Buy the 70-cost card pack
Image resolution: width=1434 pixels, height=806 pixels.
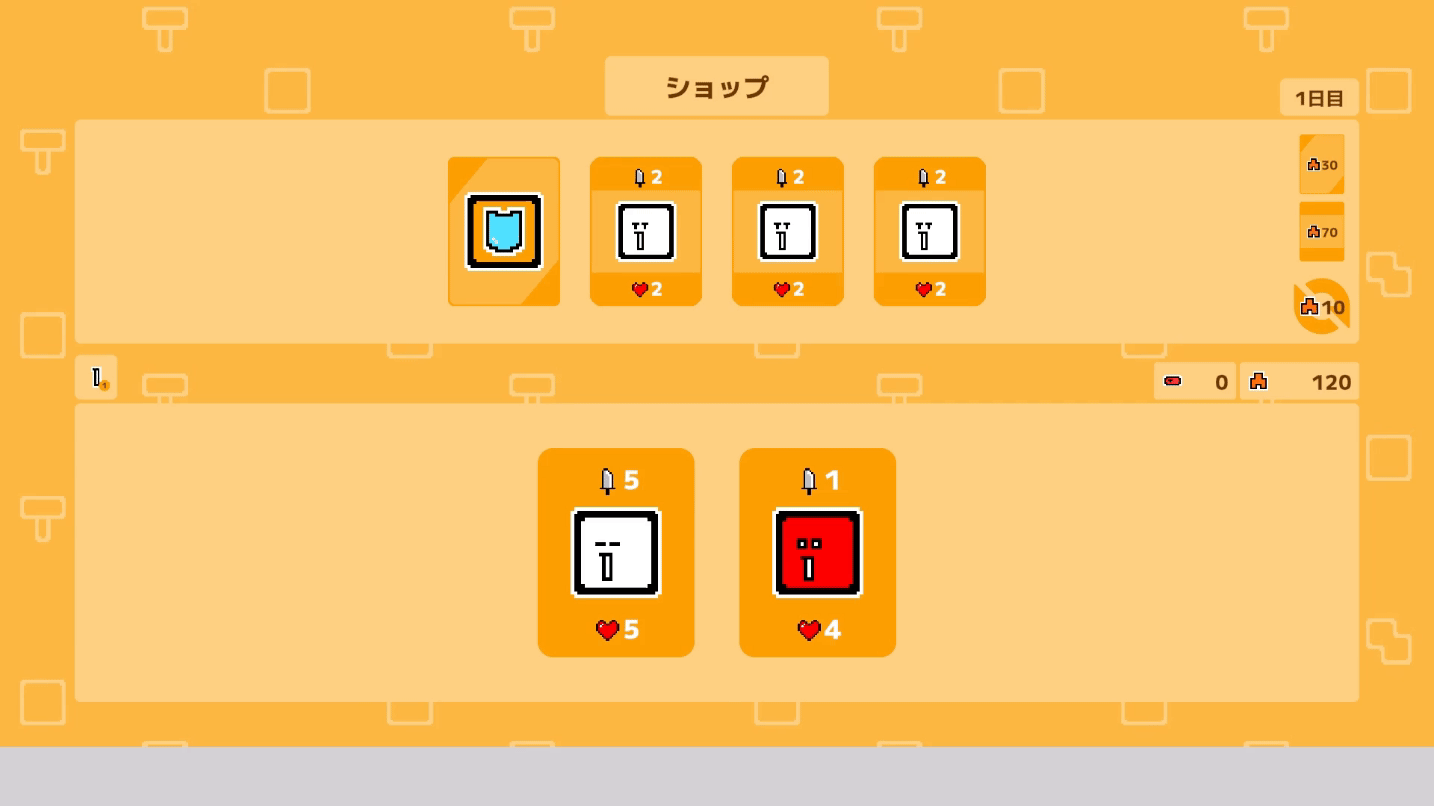coord(1321,232)
